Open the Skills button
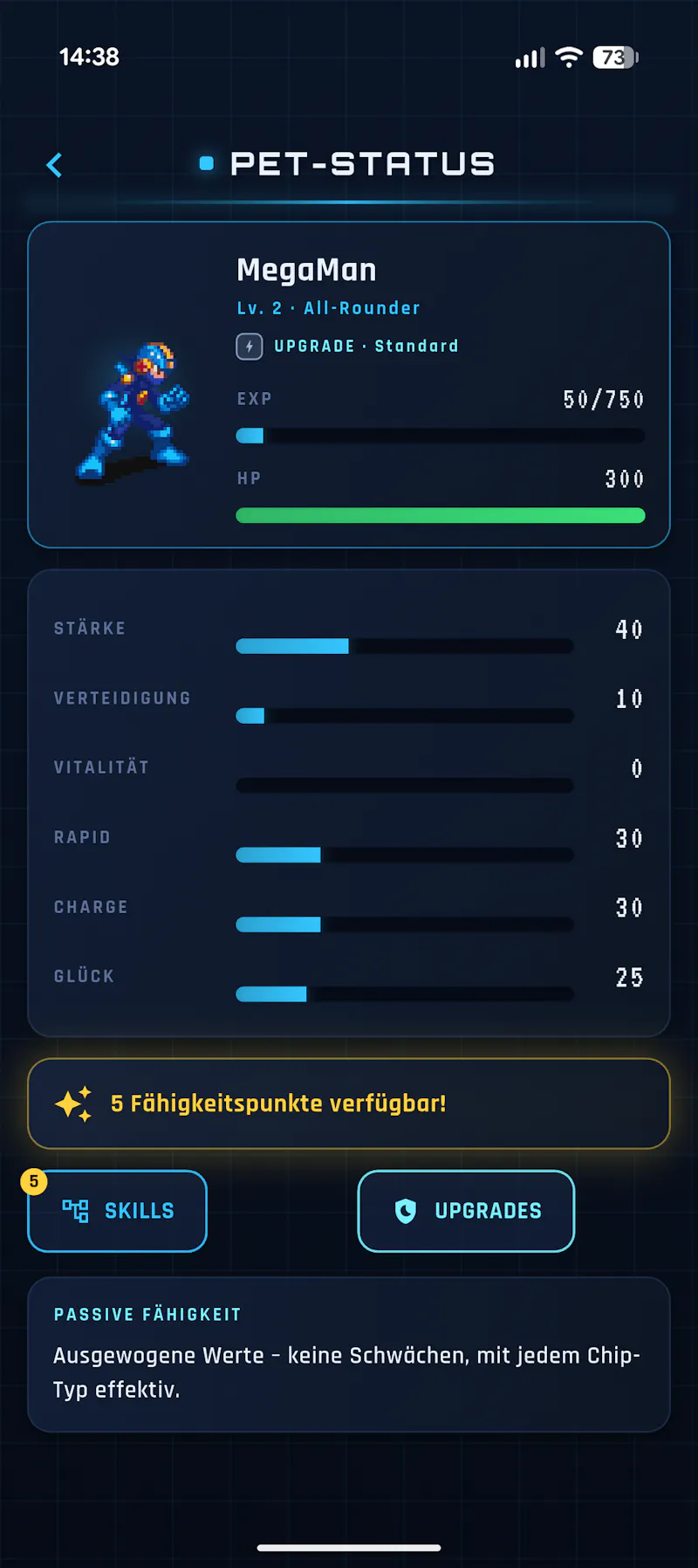Viewport: 698px width, 1568px height. click(118, 1211)
